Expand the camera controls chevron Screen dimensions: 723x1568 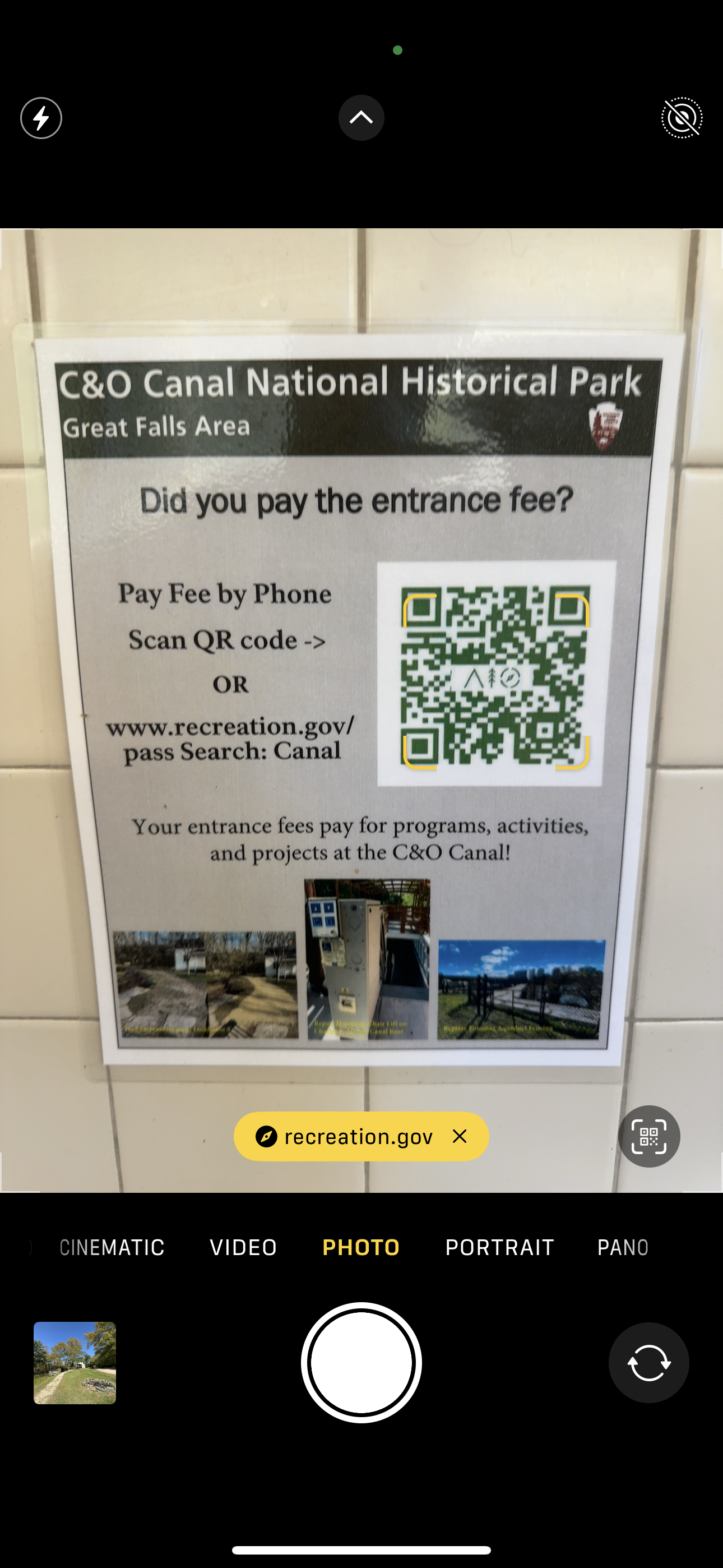(x=361, y=117)
